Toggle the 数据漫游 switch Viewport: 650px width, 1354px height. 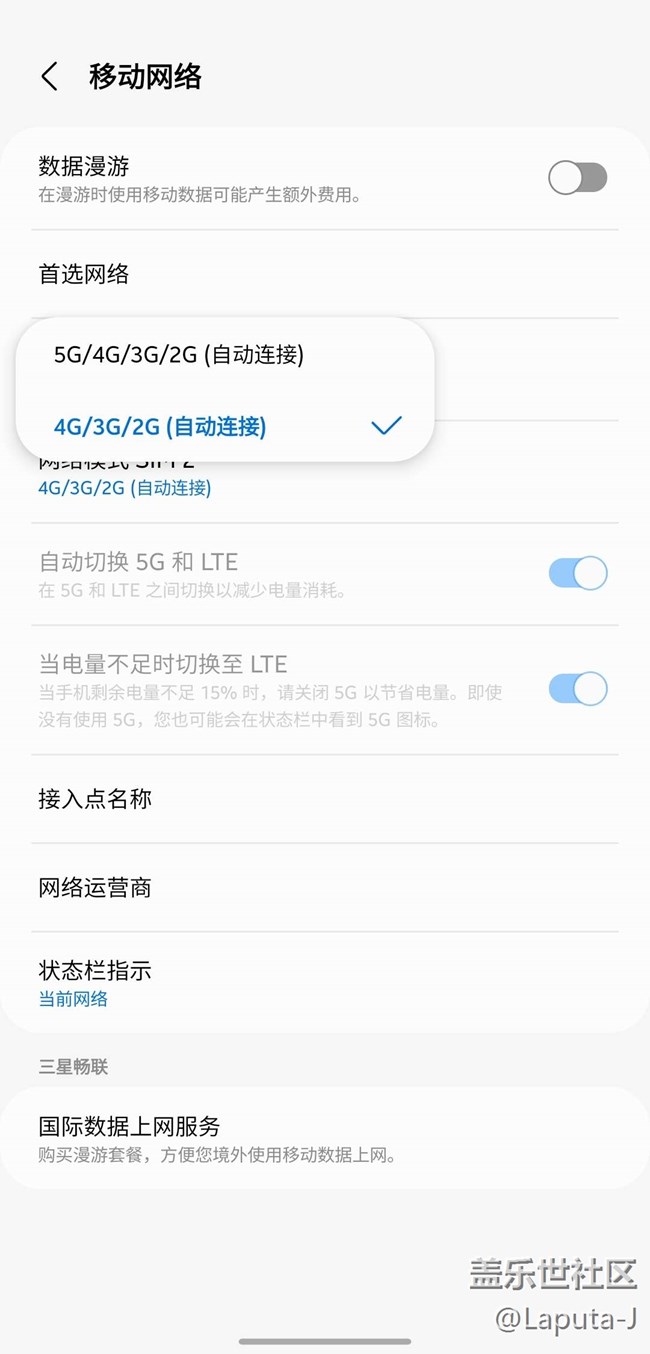point(577,178)
